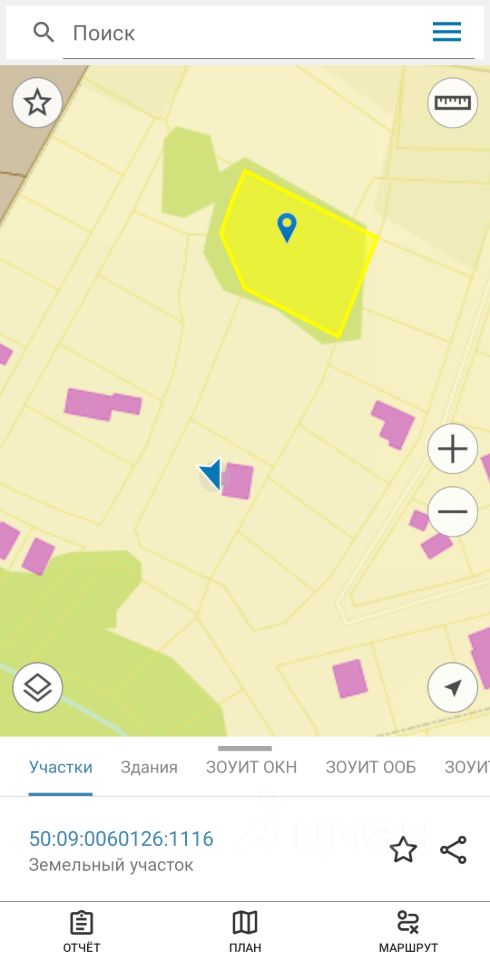Zoom in with the plus button
The width and height of the screenshot is (490, 960).
tap(453, 449)
